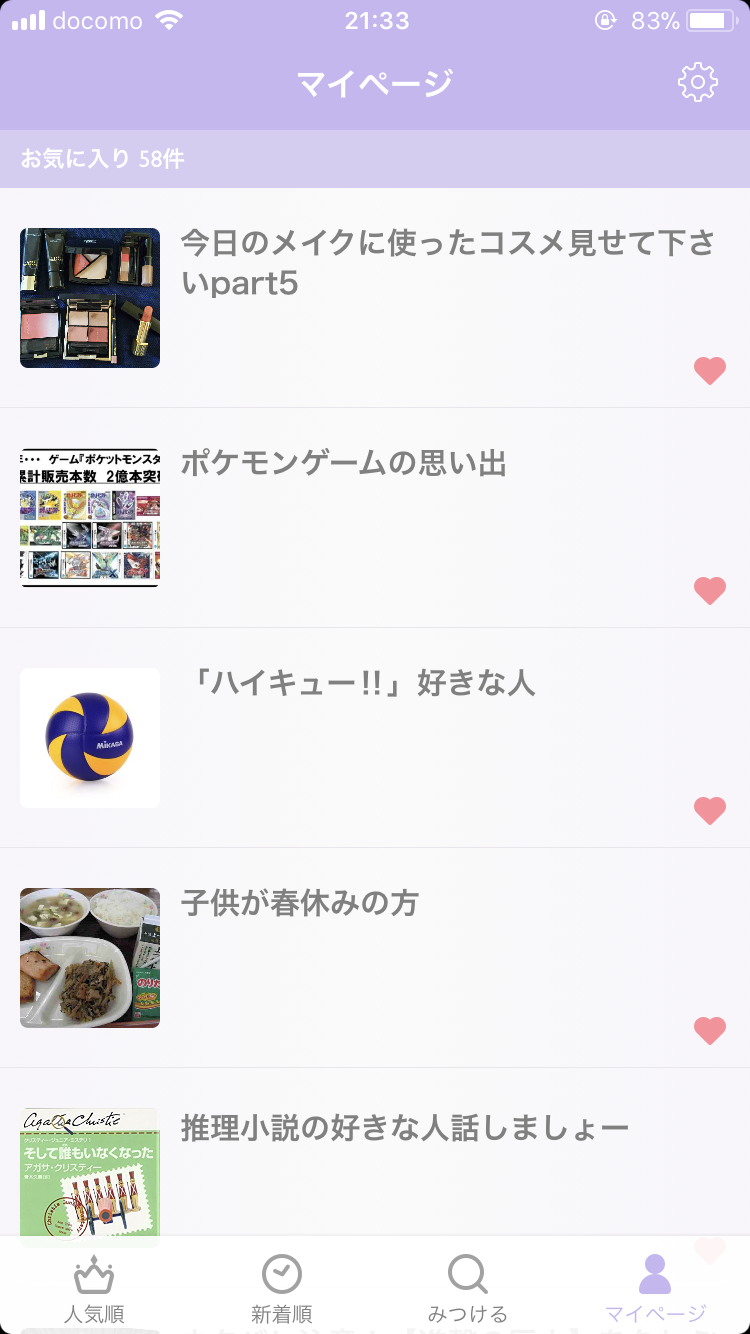Viewport: 750px width, 1334px height.
Task: Tap the heart on ハイキュー!! topic
Action: (710, 811)
